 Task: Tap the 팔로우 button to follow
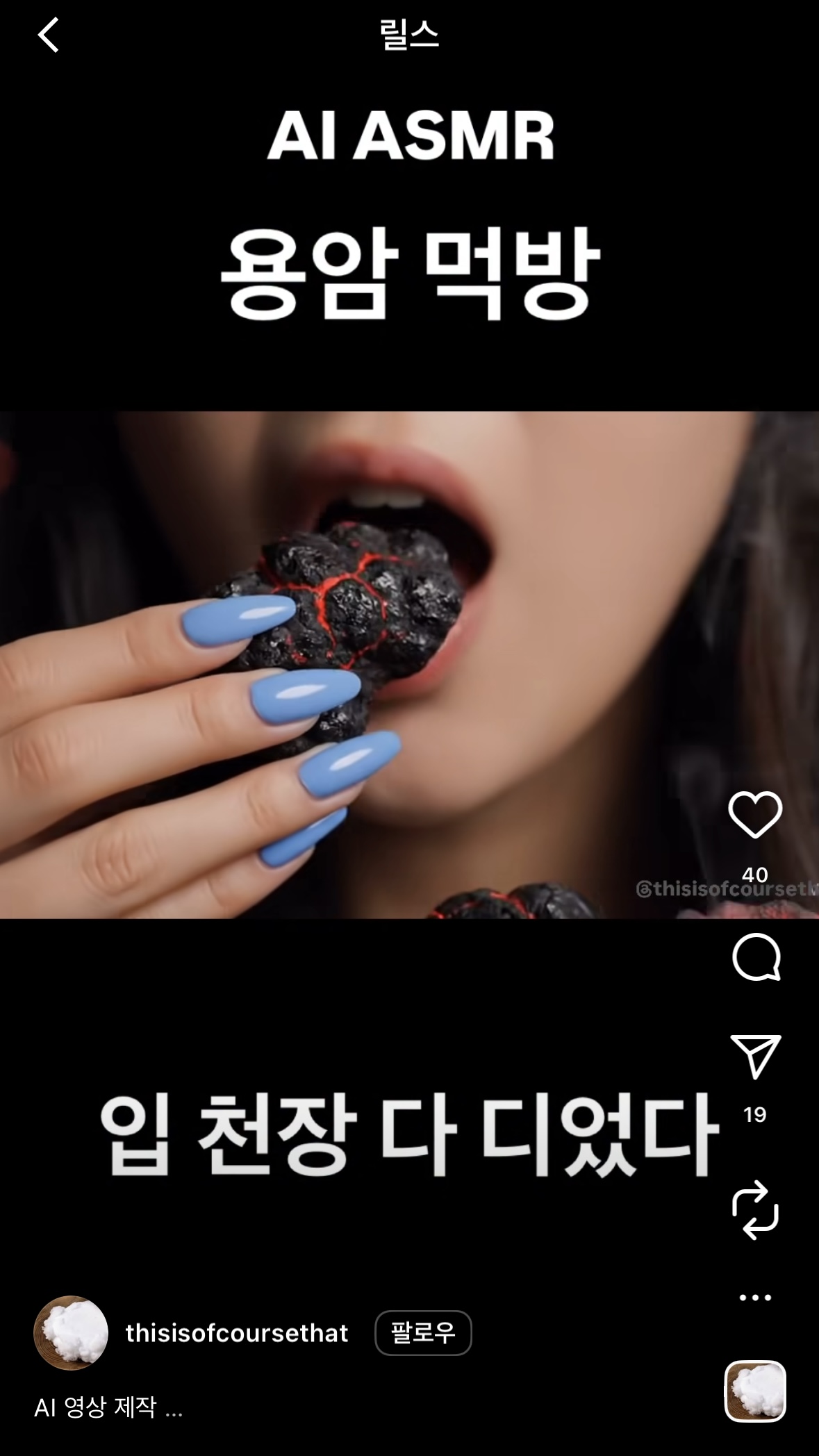tap(423, 1332)
